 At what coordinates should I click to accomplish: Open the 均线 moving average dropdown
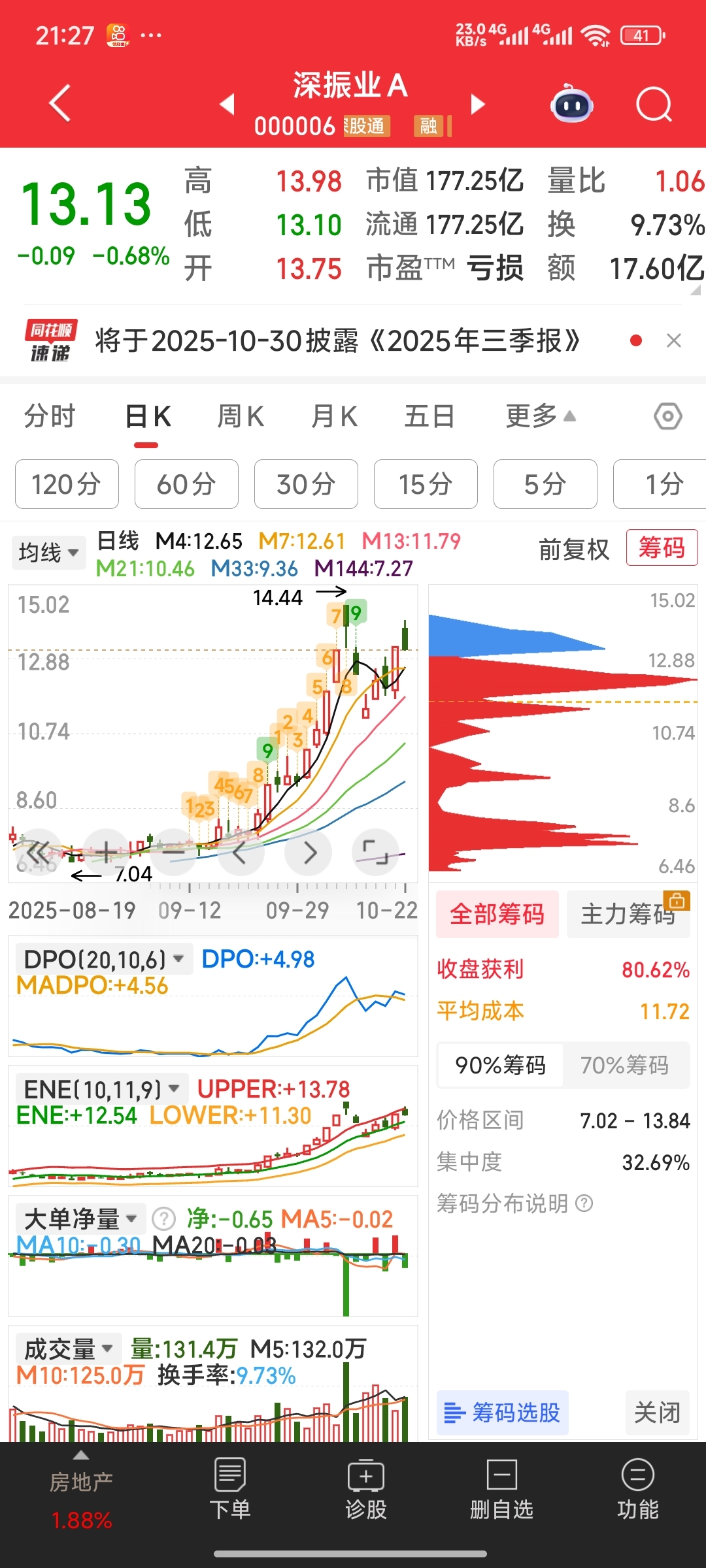[48, 552]
